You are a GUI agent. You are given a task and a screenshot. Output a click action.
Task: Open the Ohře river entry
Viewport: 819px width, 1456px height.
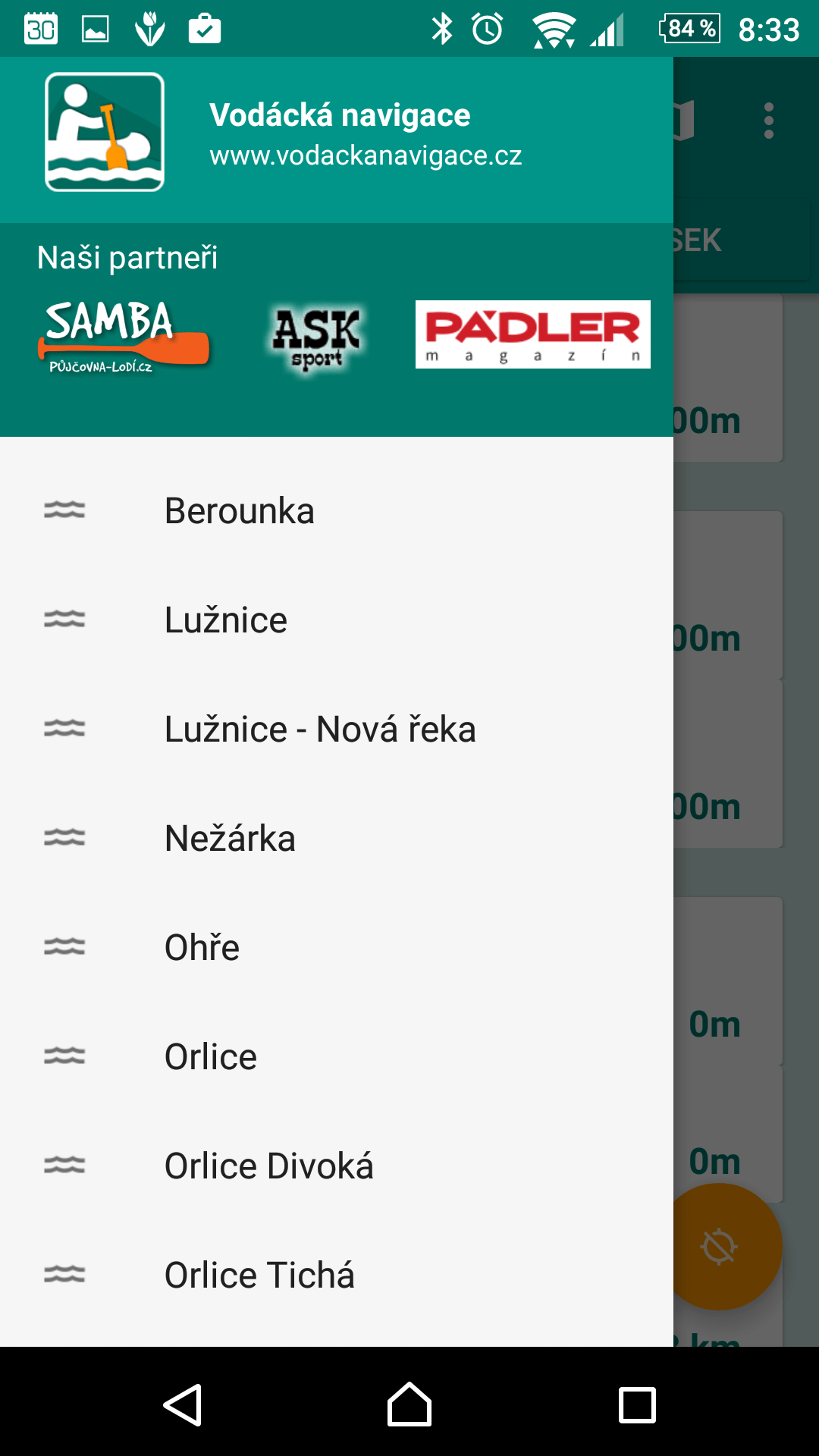[337, 947]
